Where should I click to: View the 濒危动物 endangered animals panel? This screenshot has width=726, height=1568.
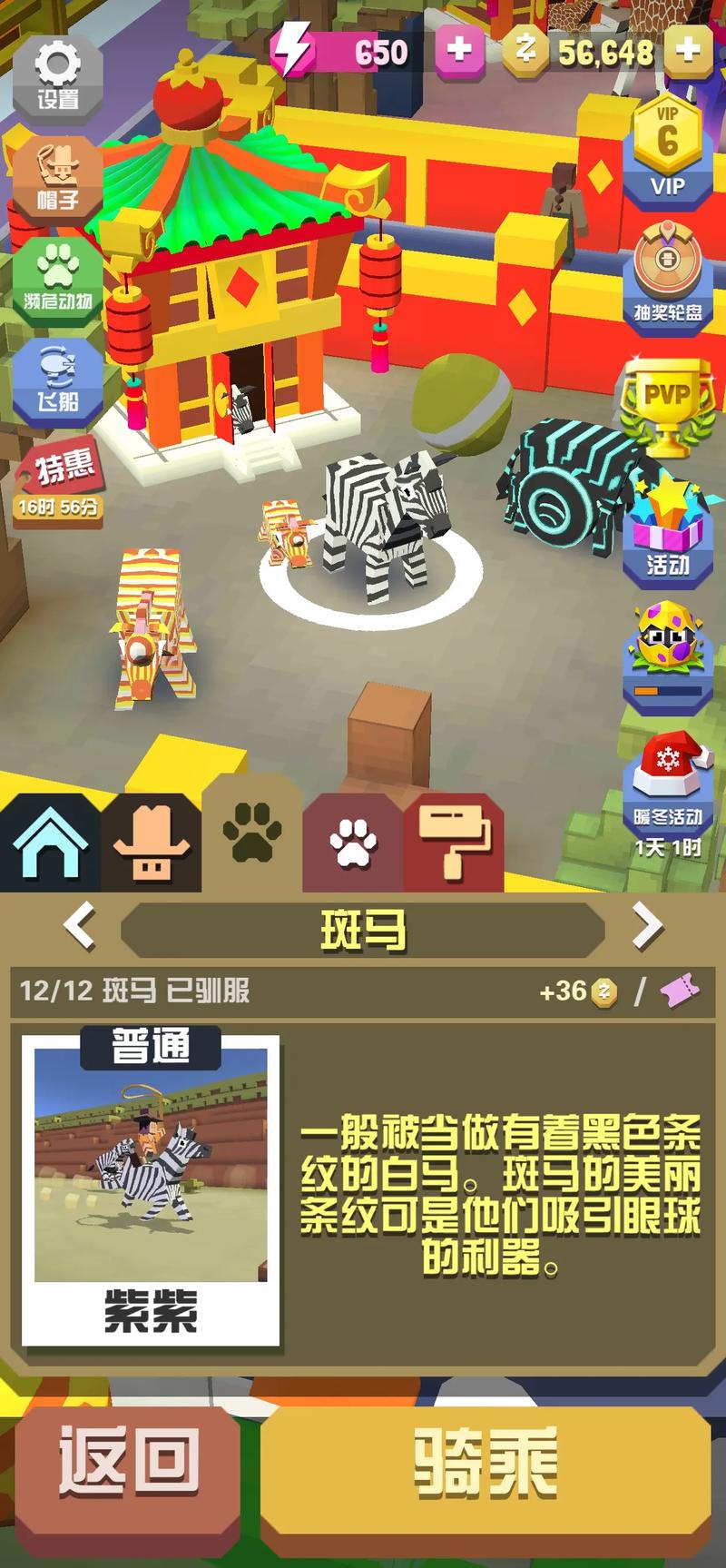(x=56, y=277)
